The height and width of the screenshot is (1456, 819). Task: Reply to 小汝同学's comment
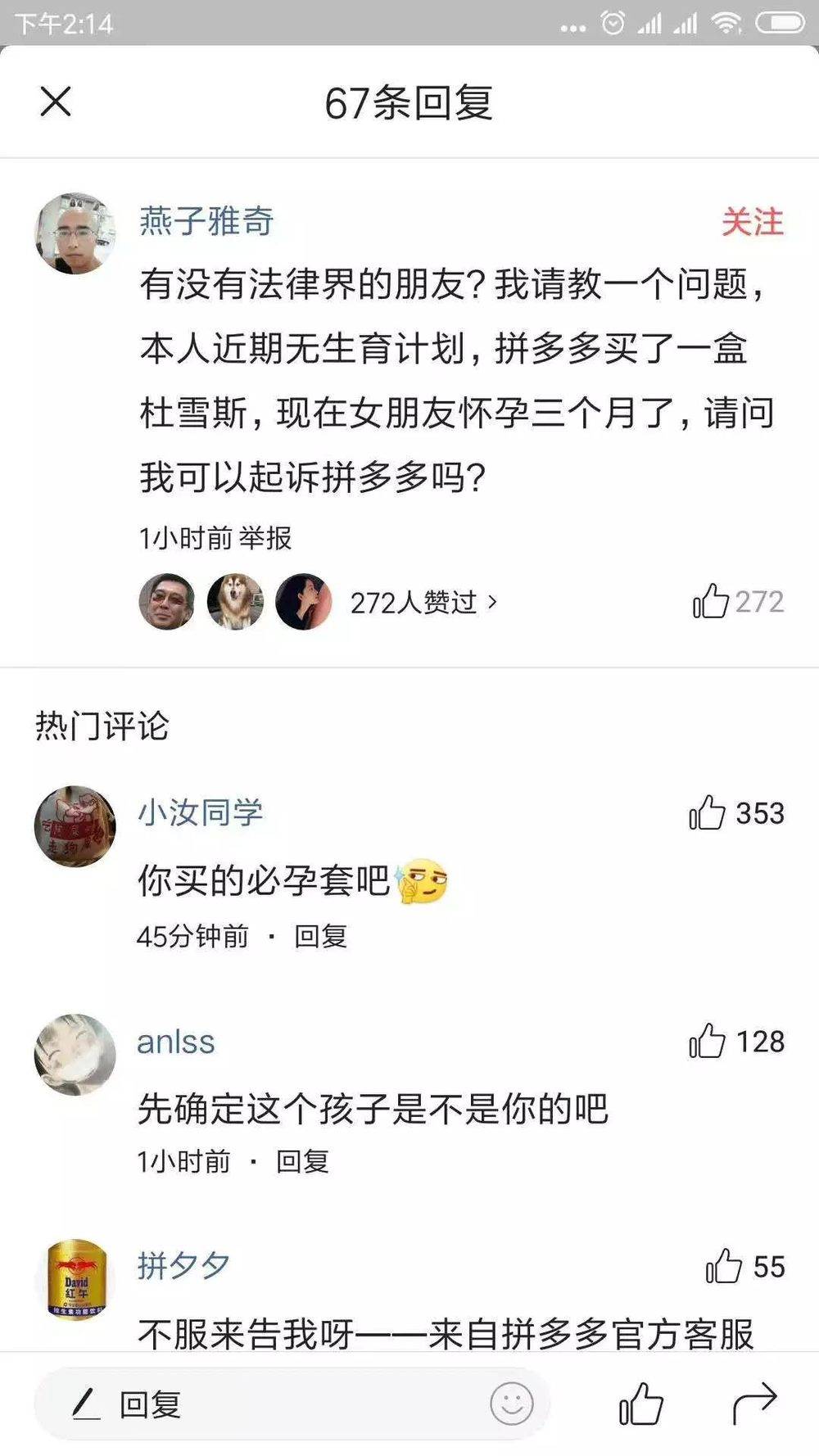click(320, 936)
